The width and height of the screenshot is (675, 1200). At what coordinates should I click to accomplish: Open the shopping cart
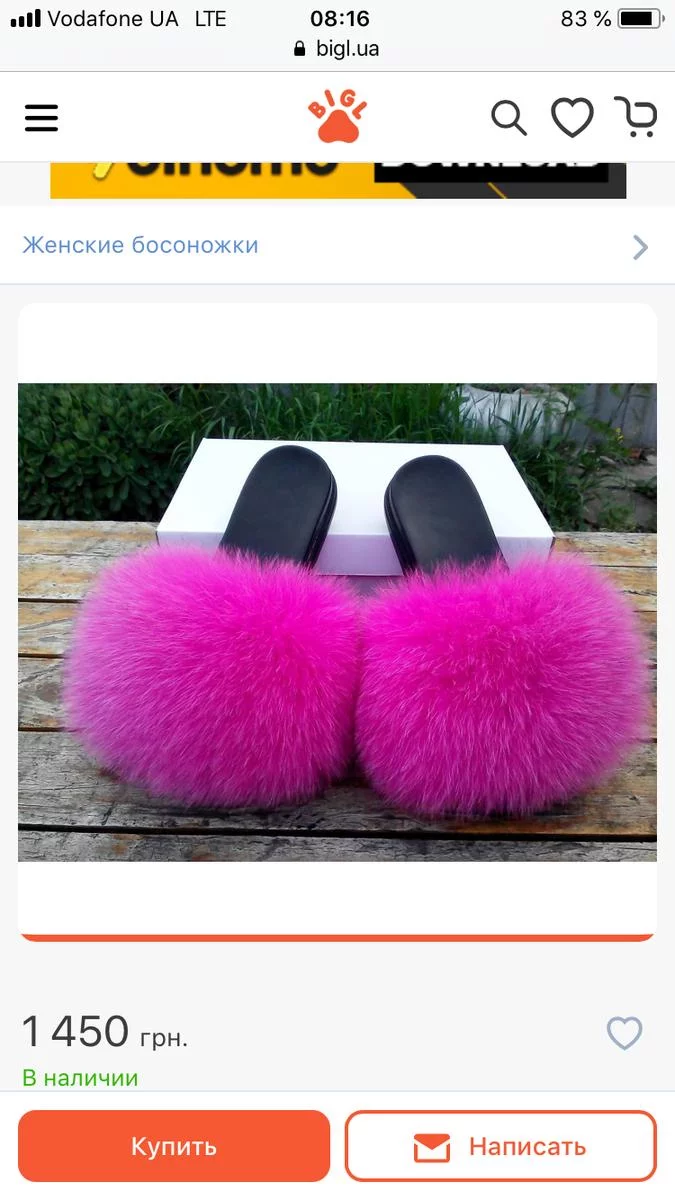point(635,118)
